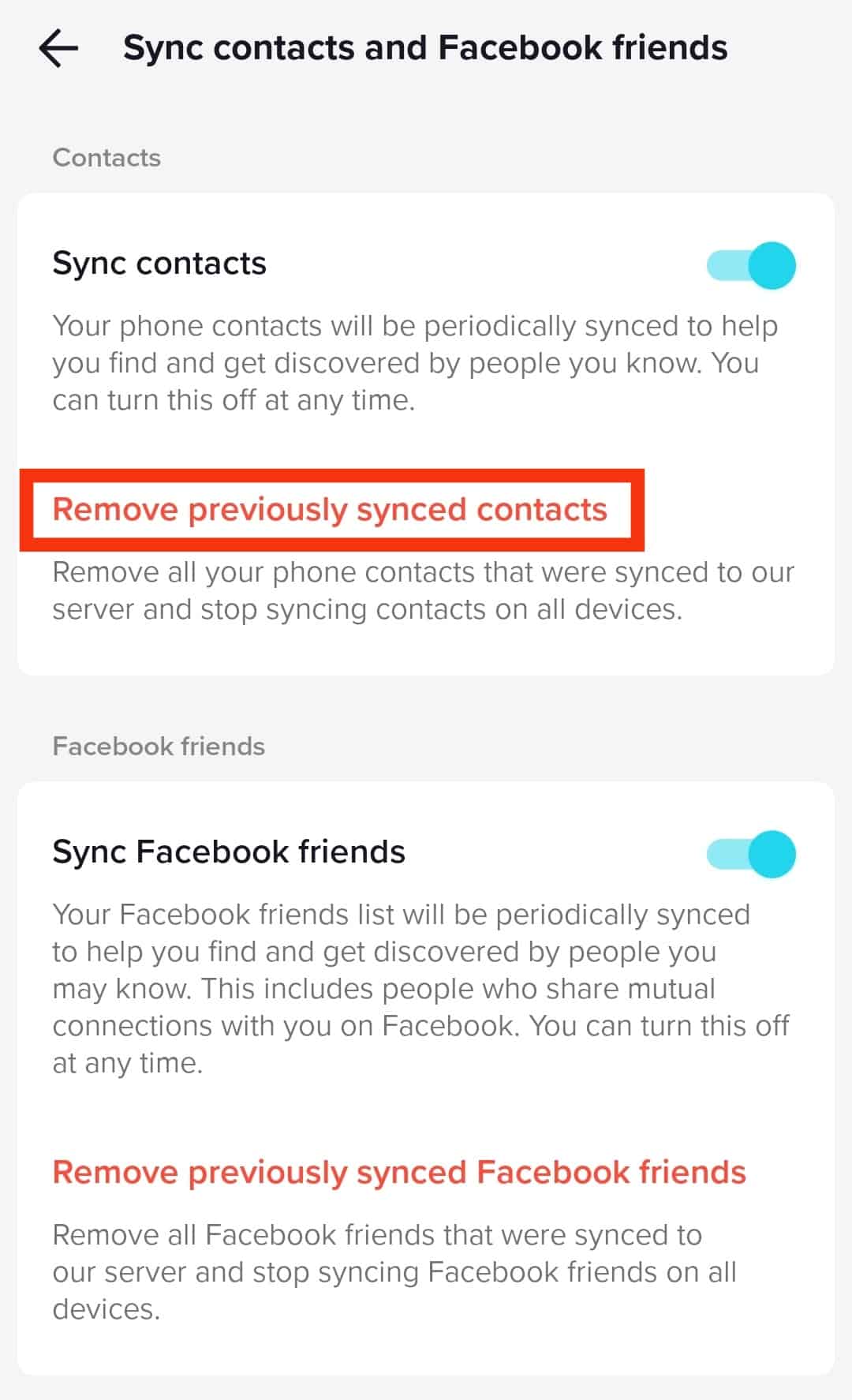Go back using the arrow icon
Screen dimensions: 852x1400
pyautogui.click(x=59, y=49)
